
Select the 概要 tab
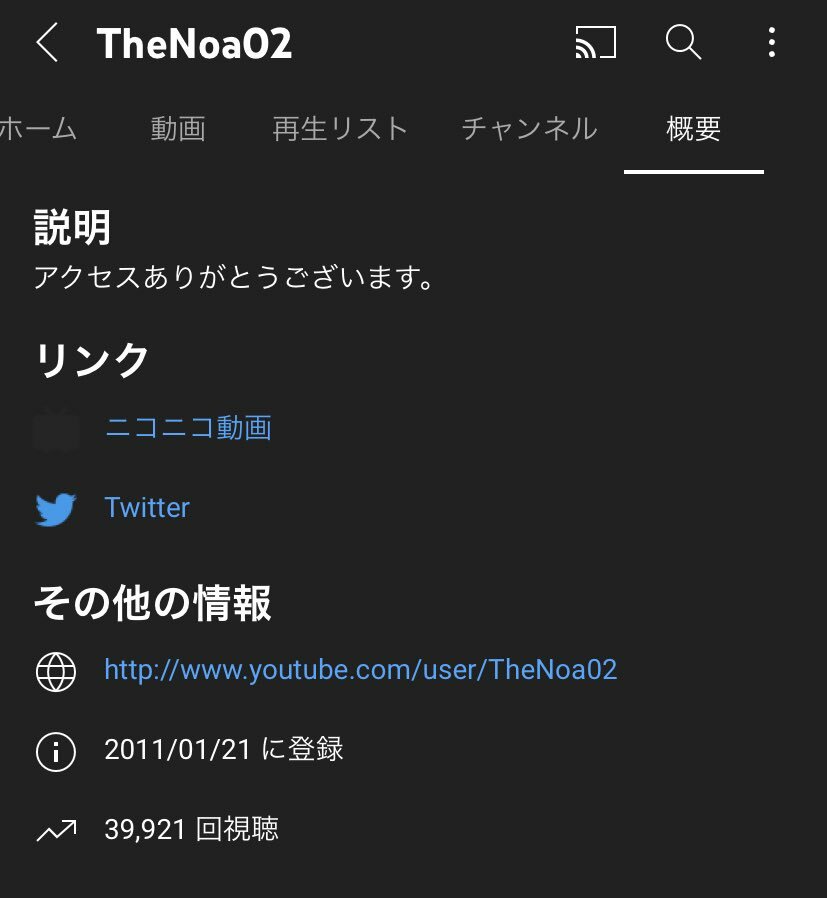pos(693,129)
